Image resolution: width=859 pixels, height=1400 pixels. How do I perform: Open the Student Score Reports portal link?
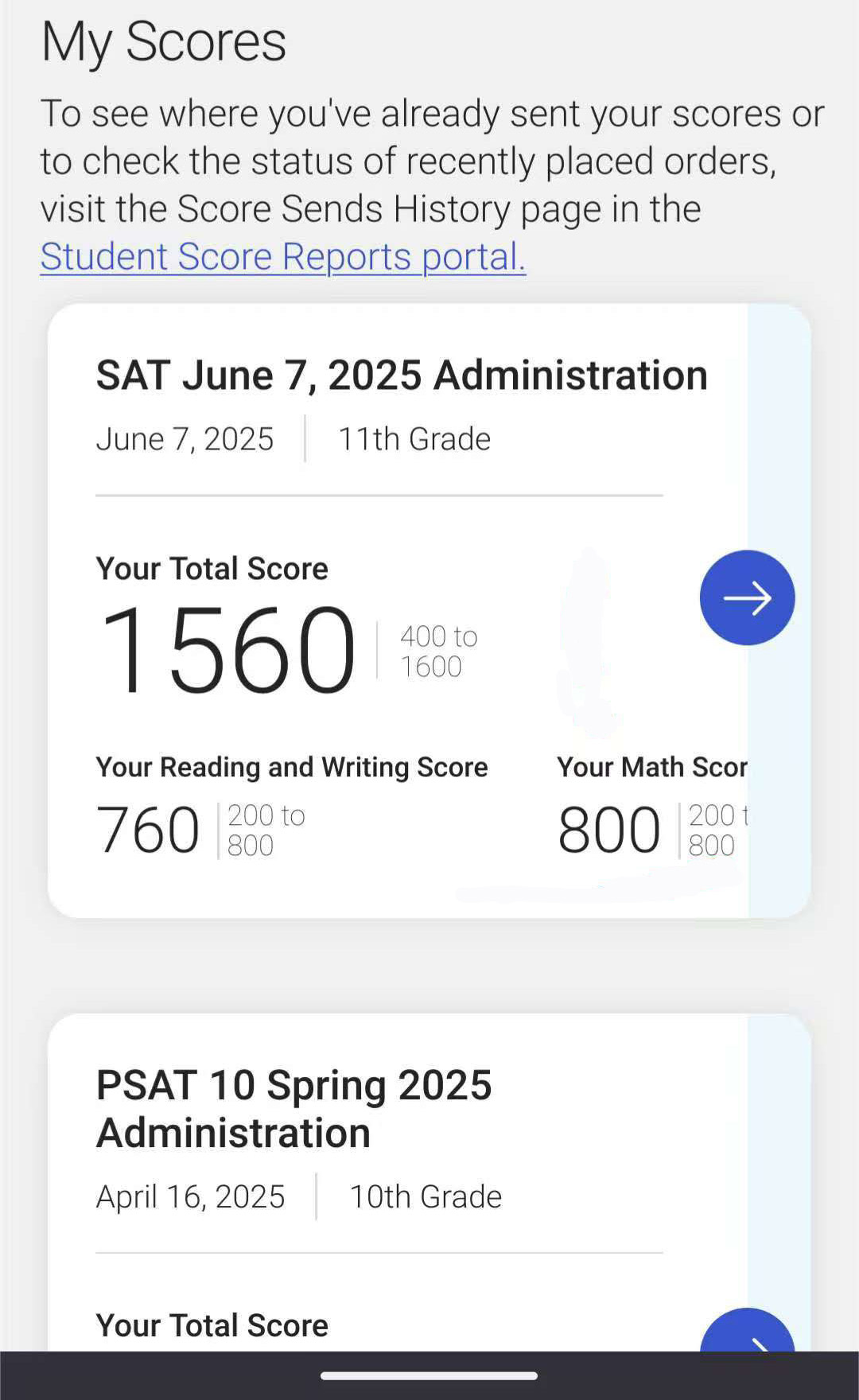[283, 257]
